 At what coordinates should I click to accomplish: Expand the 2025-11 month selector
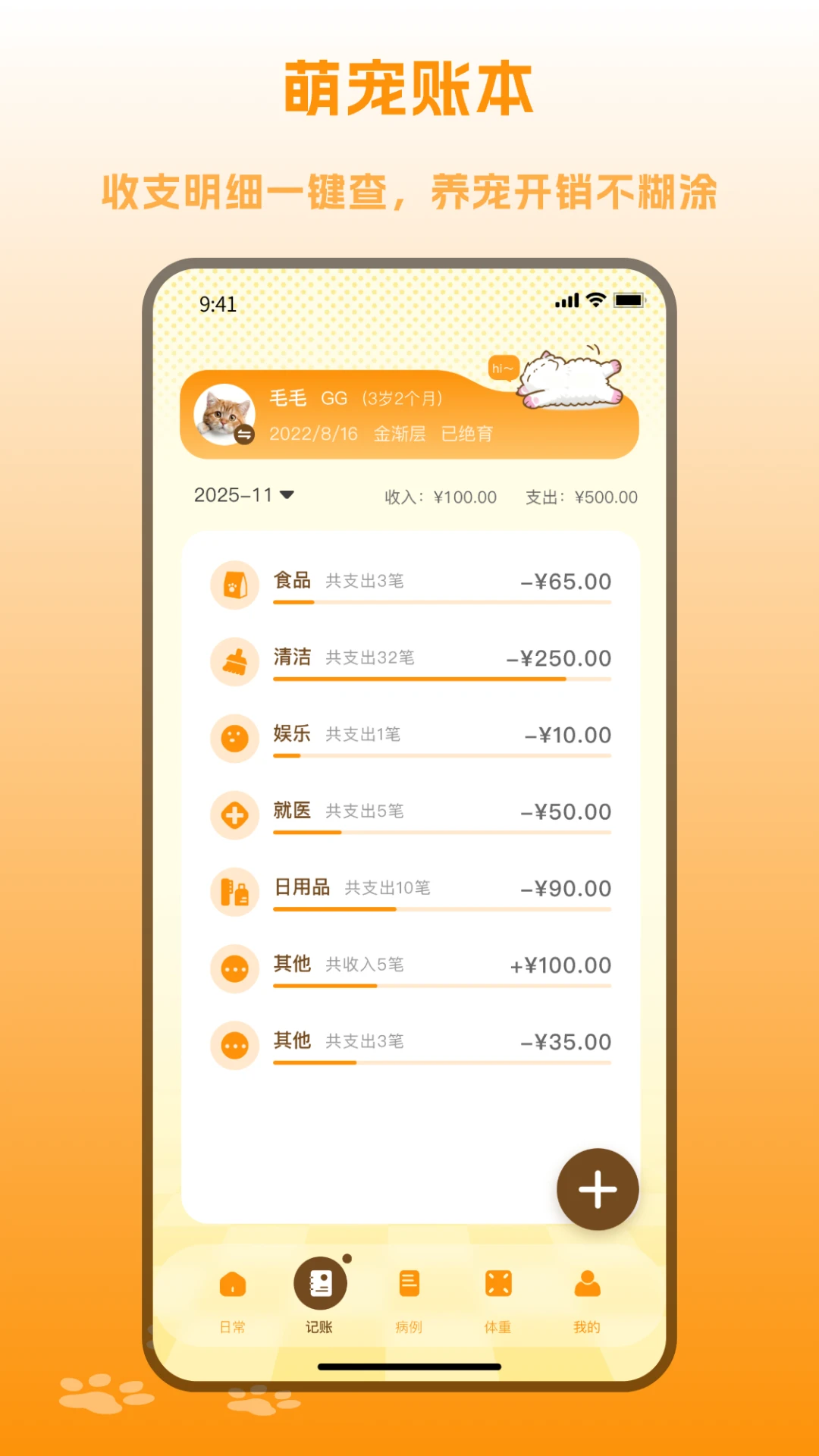233,494
